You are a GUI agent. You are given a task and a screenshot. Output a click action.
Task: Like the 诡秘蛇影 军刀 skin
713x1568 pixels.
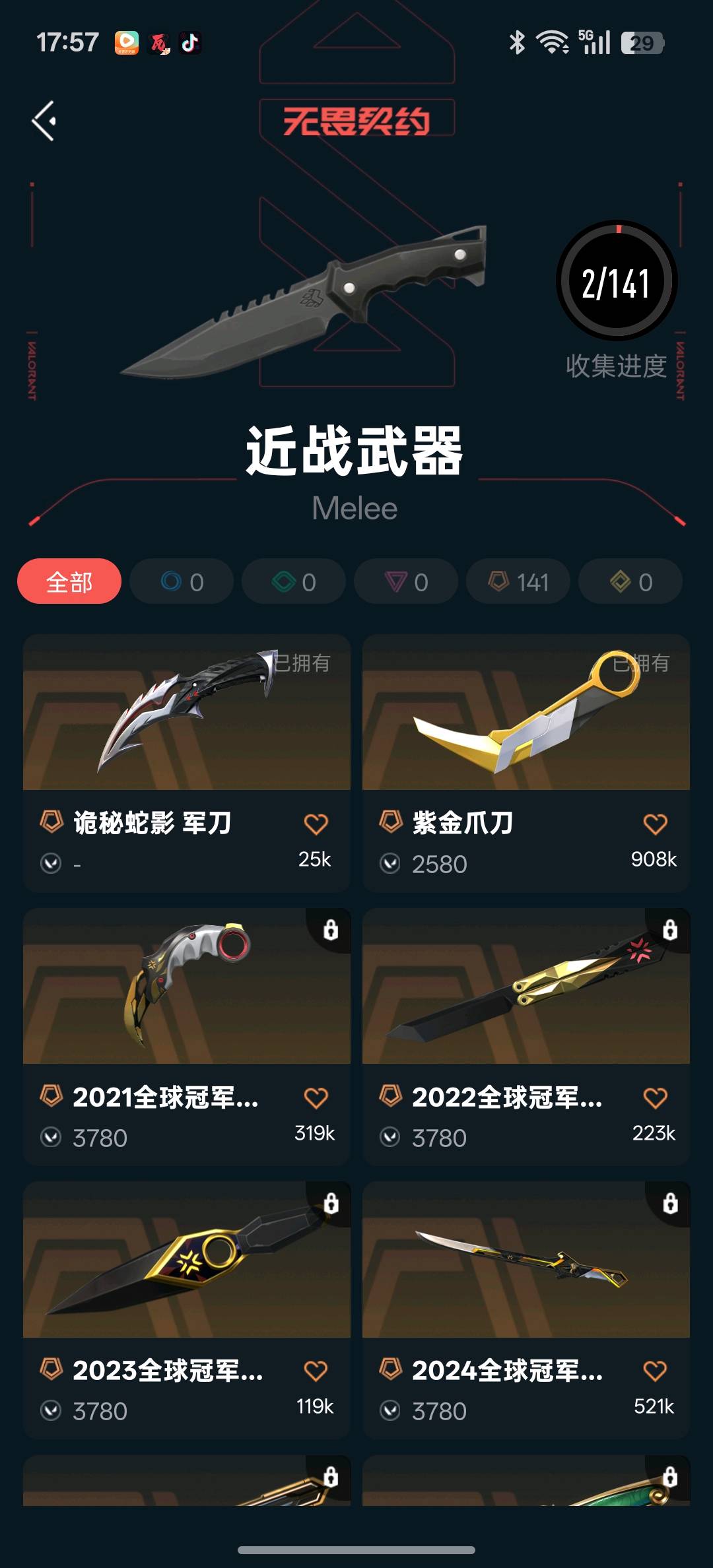[316, 824]
